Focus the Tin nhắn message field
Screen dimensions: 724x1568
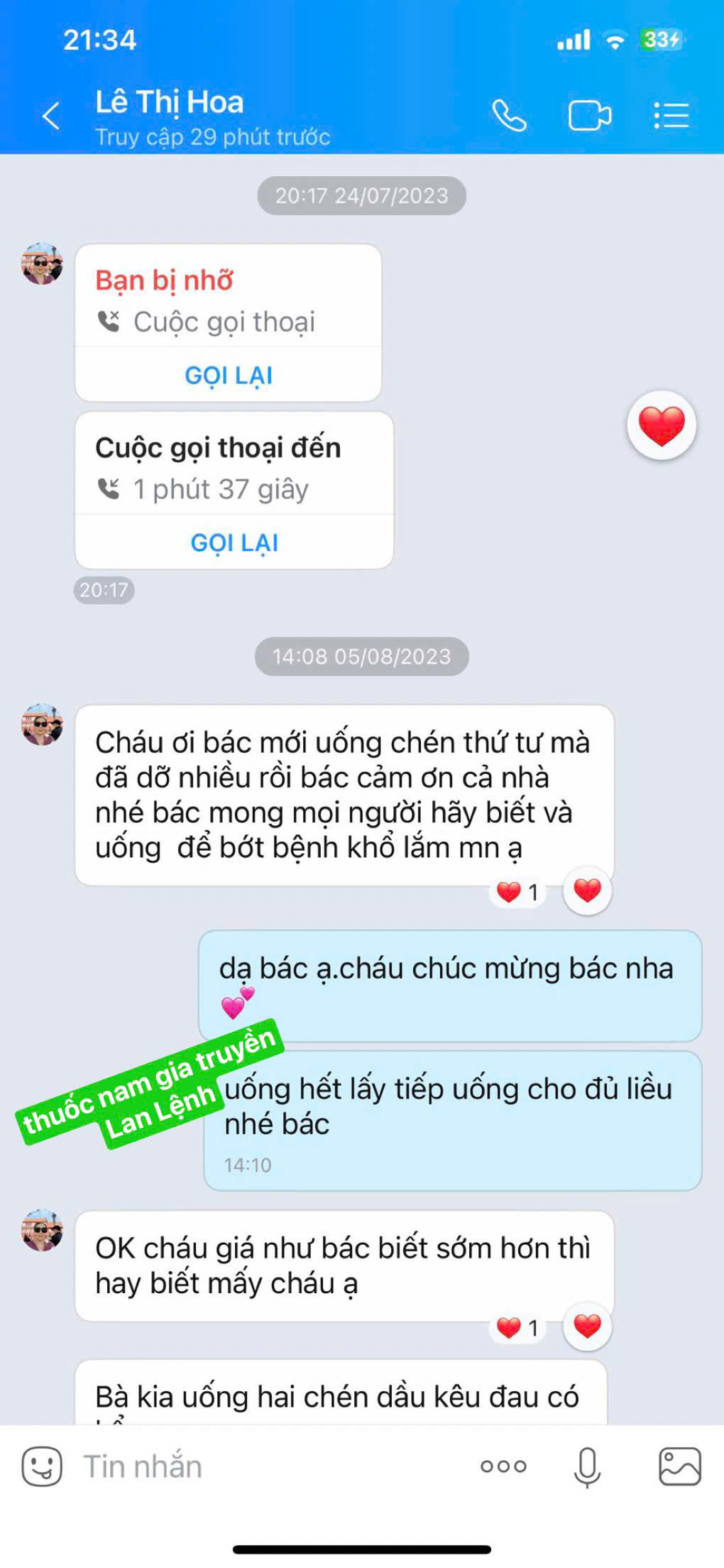[x=270, y=1466]
